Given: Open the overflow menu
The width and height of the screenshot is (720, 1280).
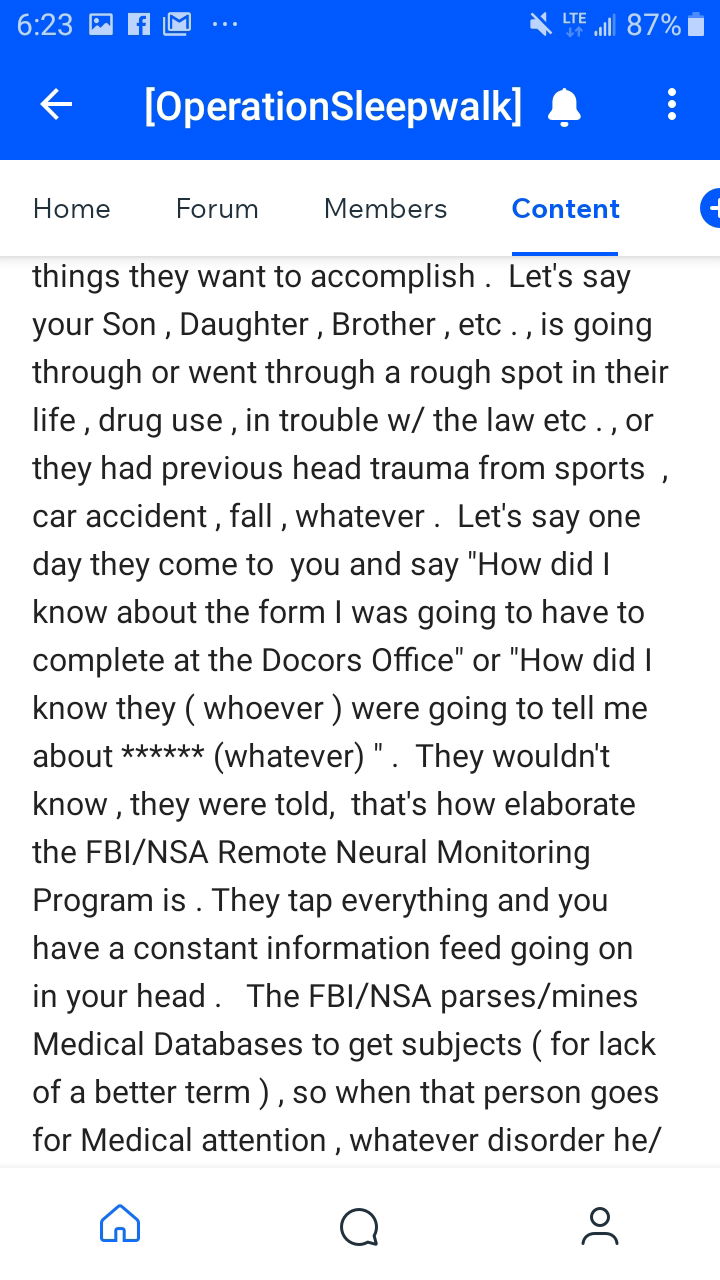Looking at the screenshot, I should [x=671, y=104].
